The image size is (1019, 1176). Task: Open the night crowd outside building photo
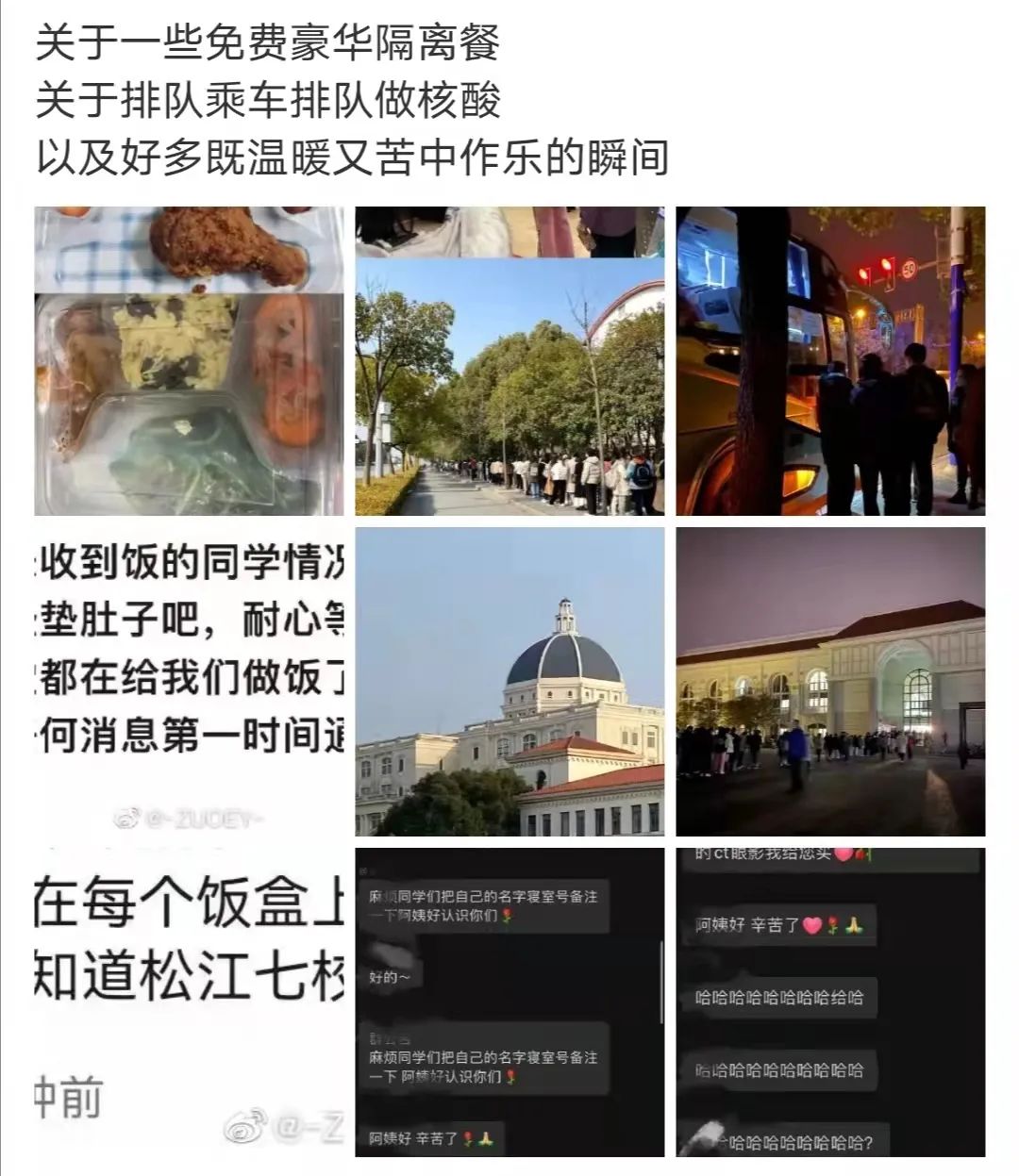(830, 682)
